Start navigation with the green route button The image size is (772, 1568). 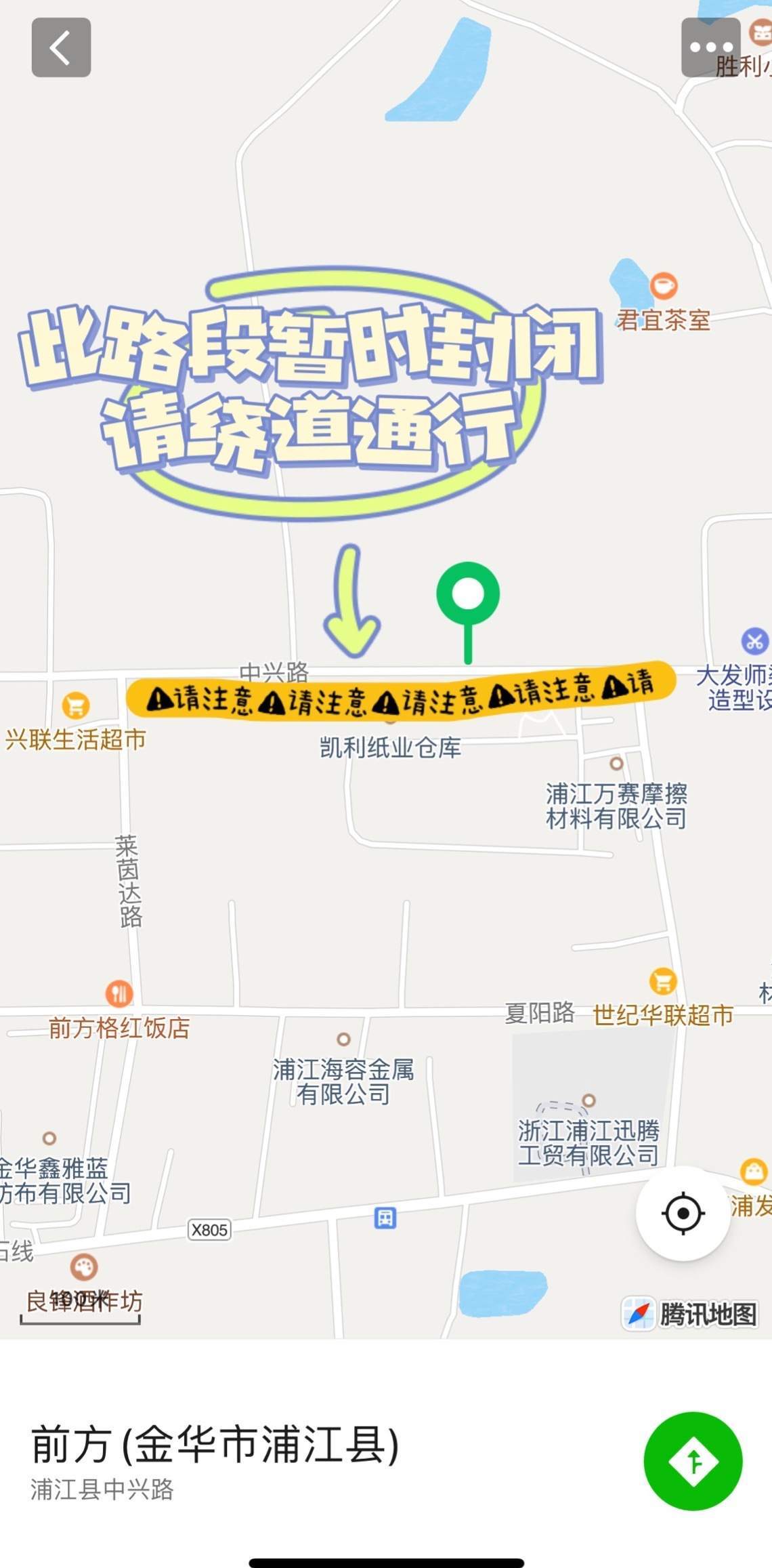pos(693,1462)
